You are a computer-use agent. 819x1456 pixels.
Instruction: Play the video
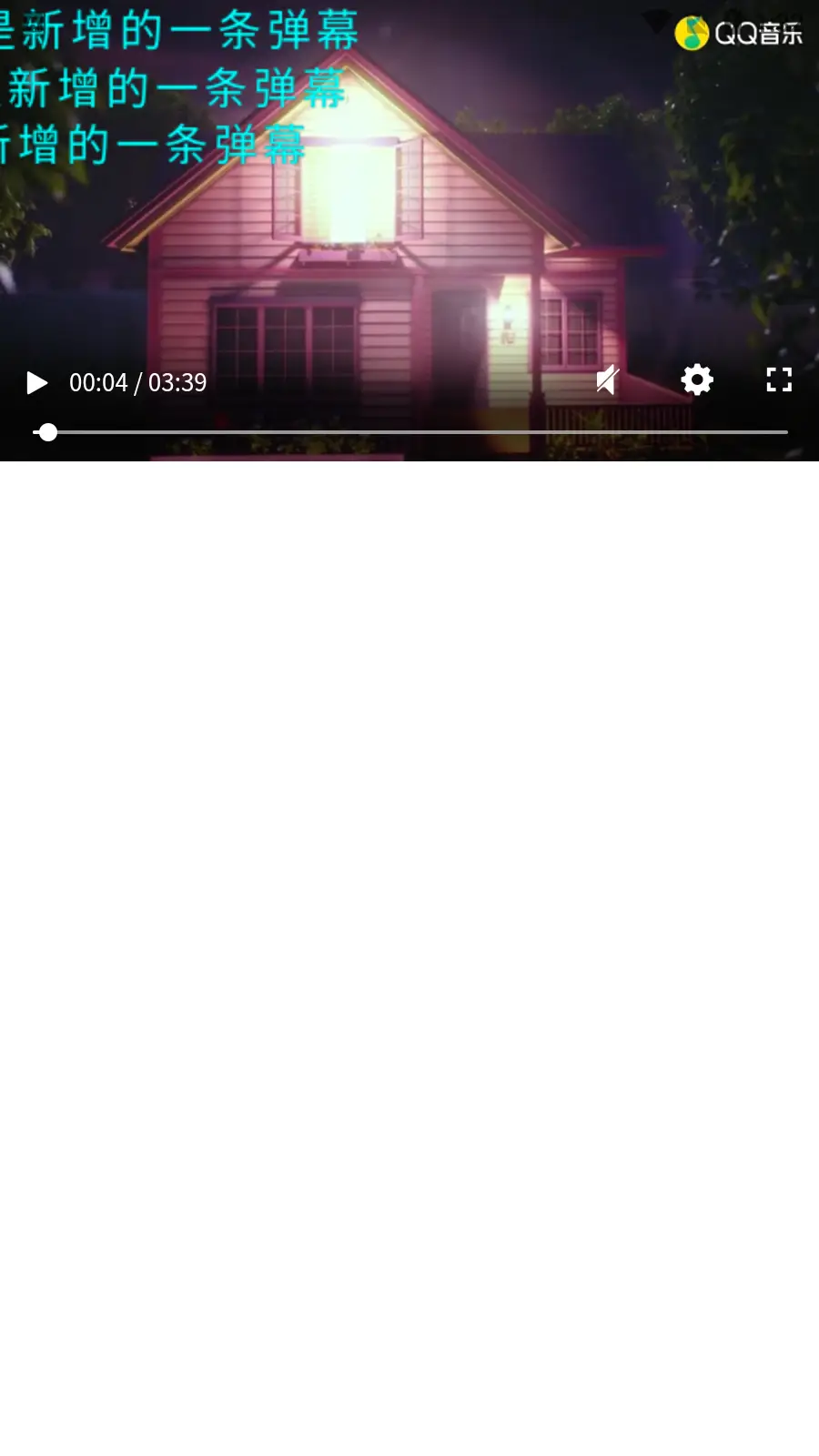click(36, 382)
